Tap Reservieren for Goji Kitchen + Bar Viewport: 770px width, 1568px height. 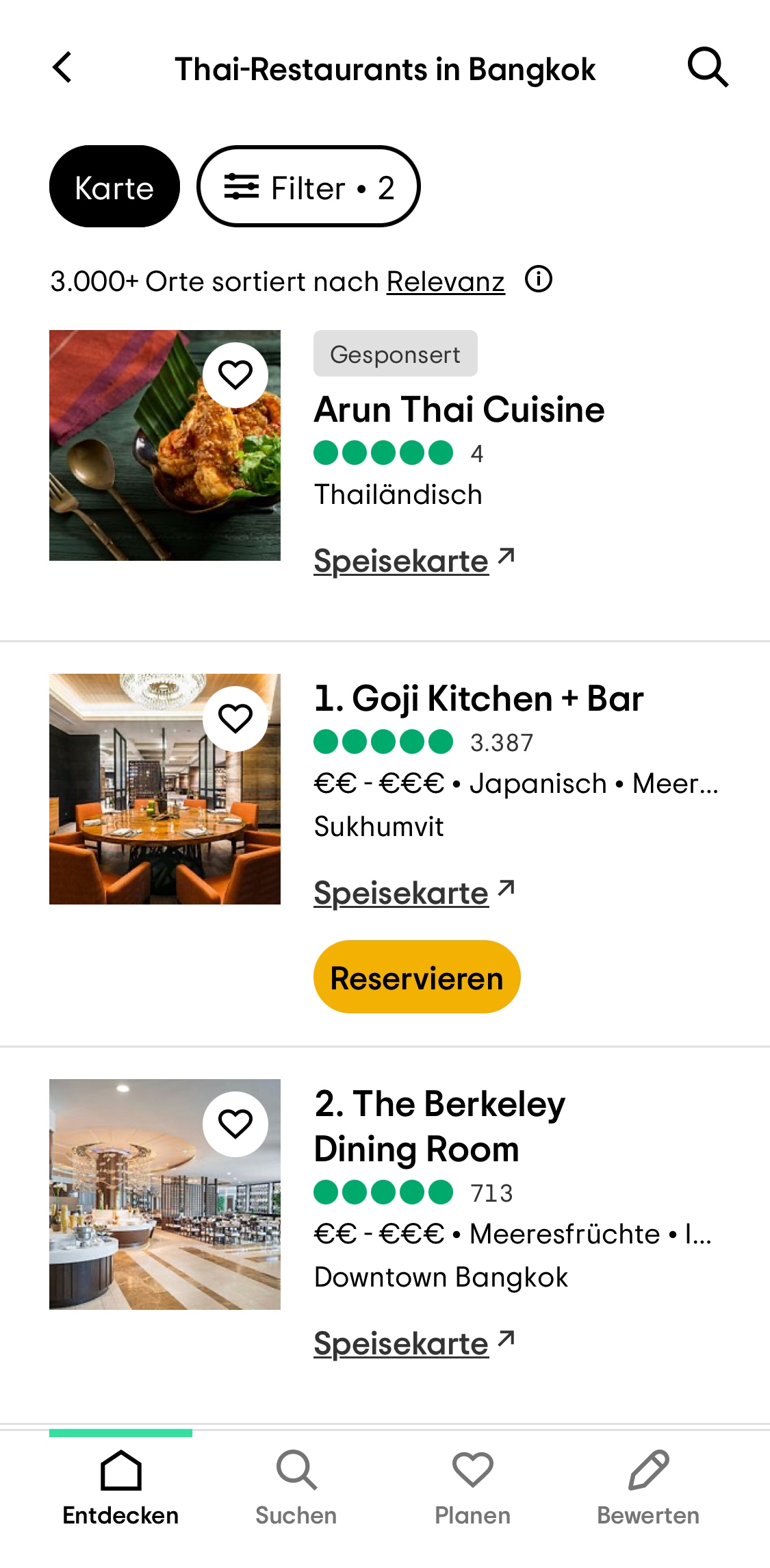tap(417, 977)
